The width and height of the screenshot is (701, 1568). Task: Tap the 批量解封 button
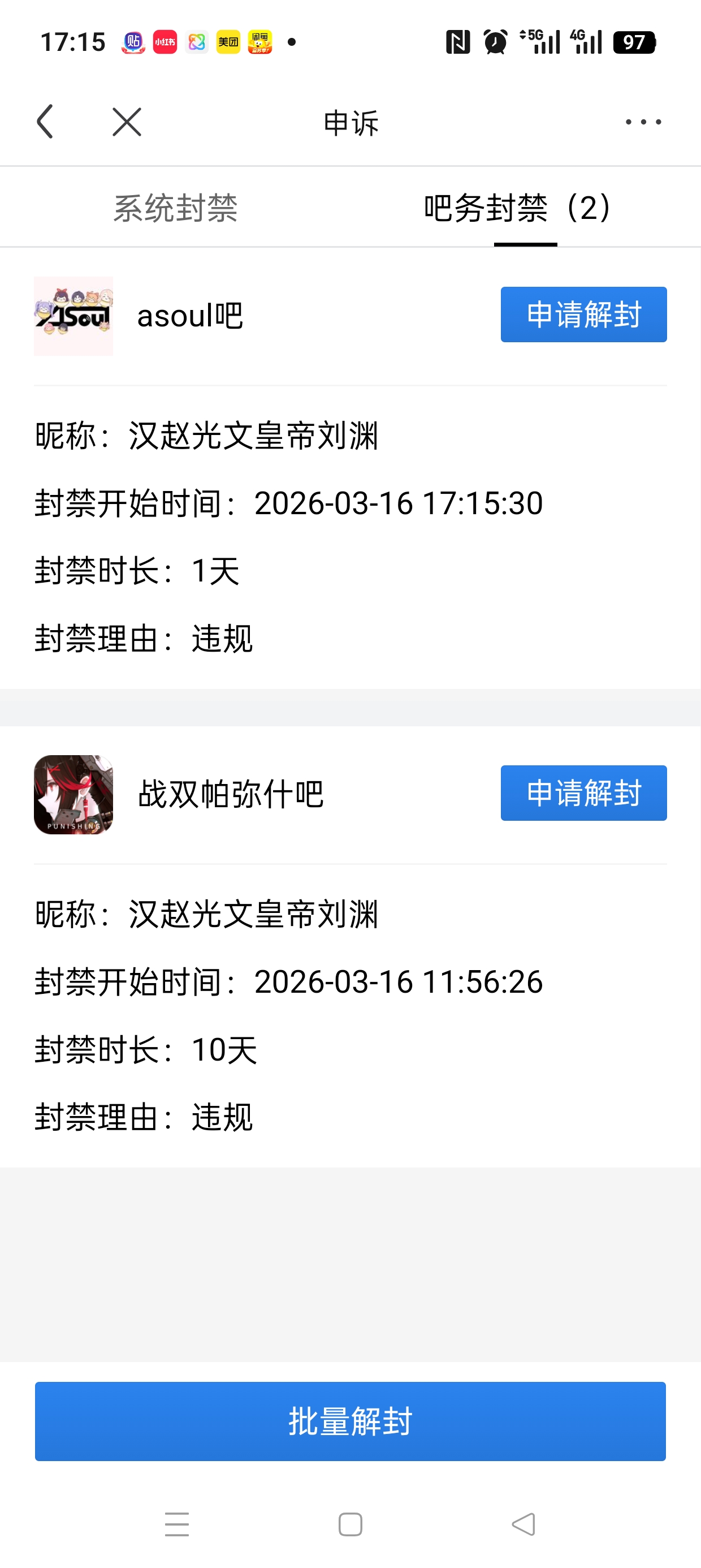click(x=350, y=1421)
